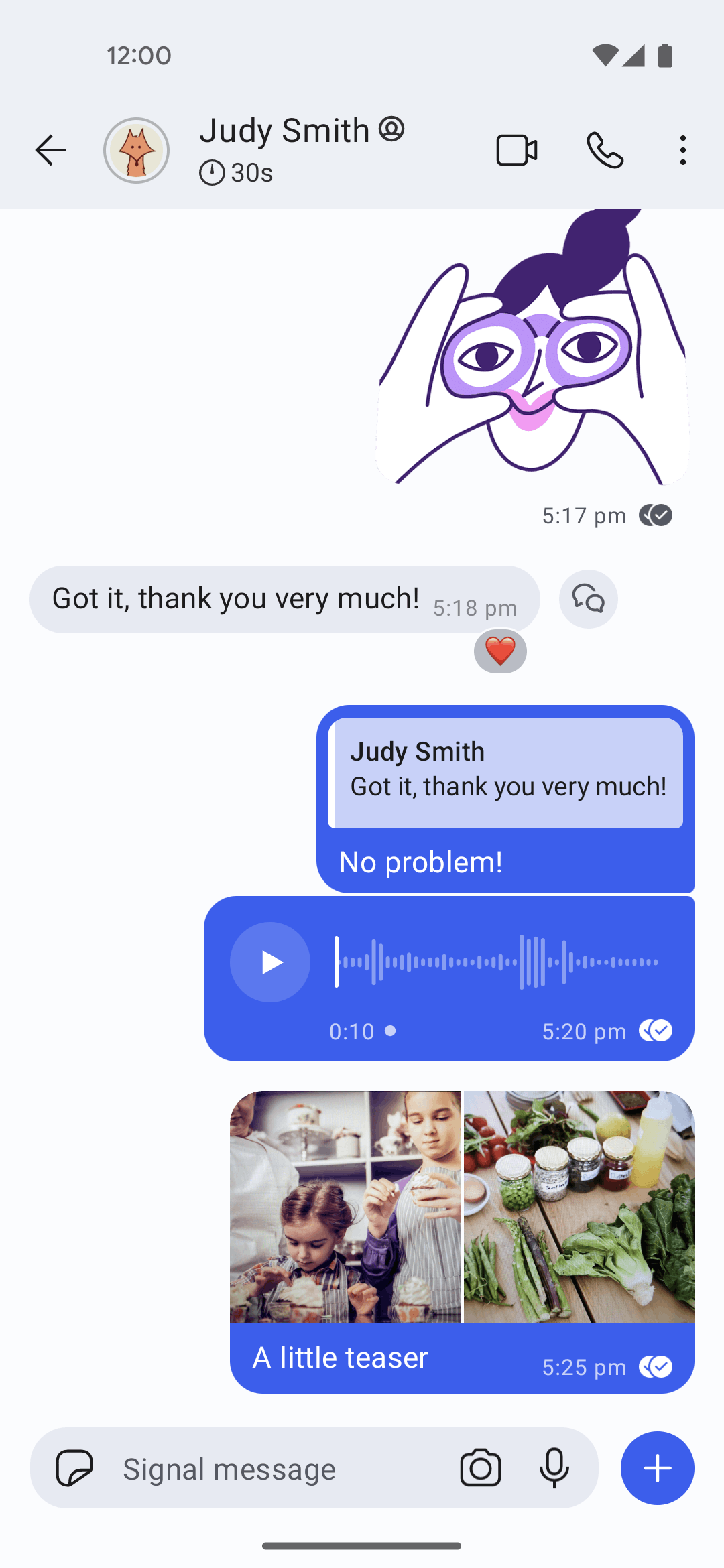Open Judy Smith's profile avatar

pyautogui.click(x=136, y=150)
